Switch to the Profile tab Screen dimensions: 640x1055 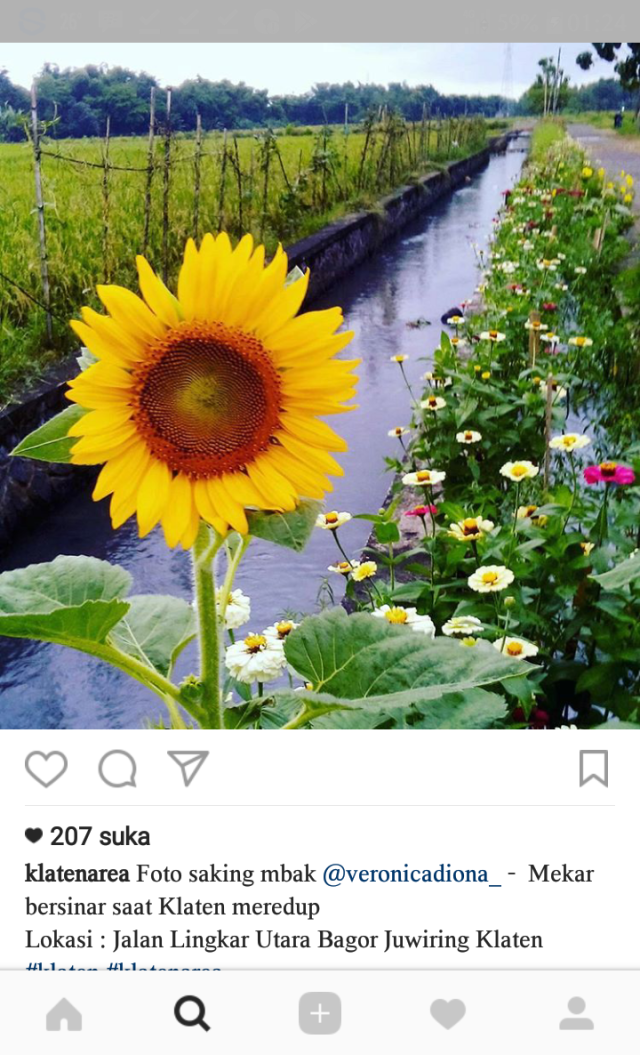coord(576,1013)
